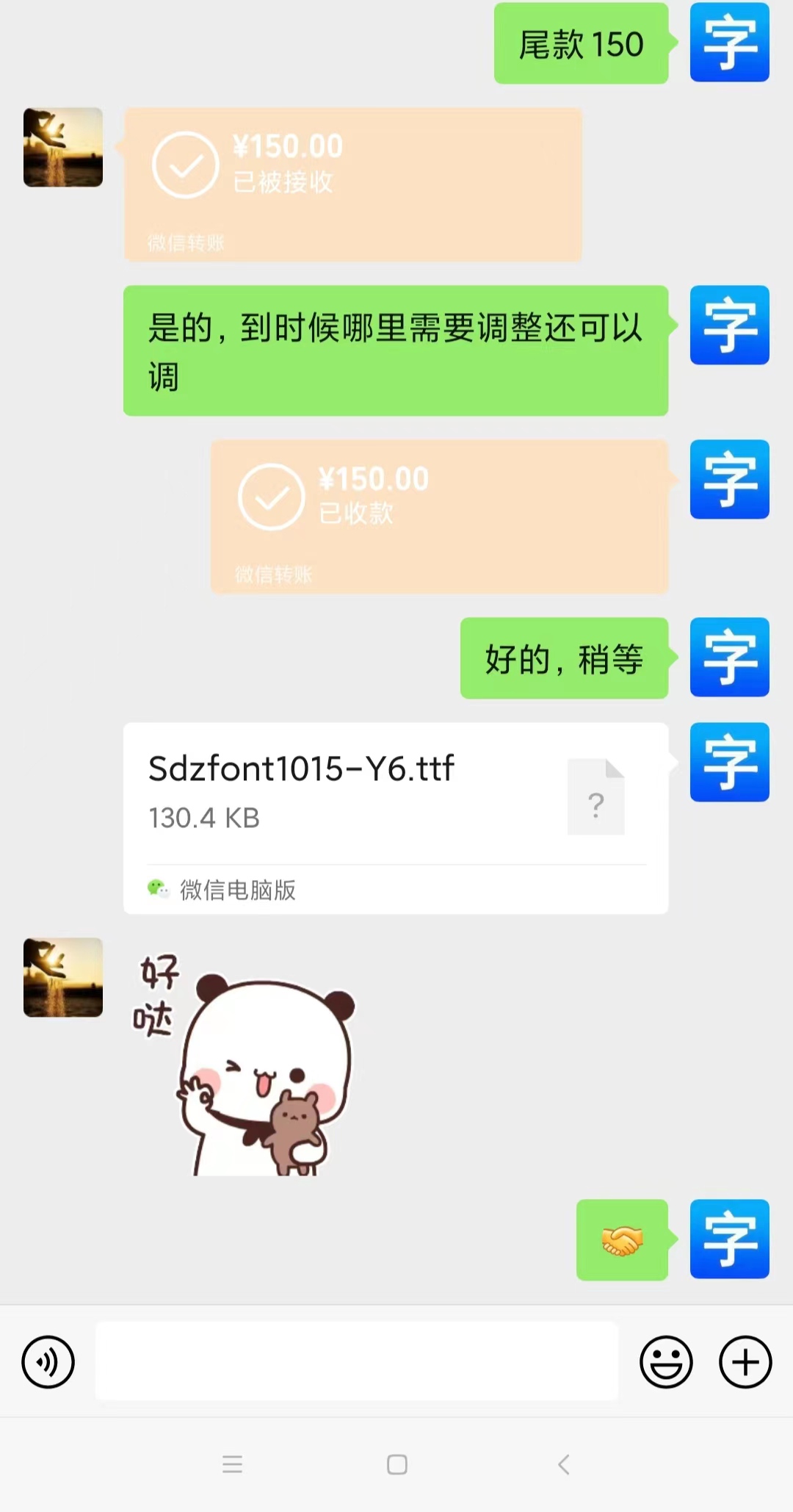Open the received ¥150.00 transfer marked 已被接收
Screen dimensions: 793x1512
point(352,184)
